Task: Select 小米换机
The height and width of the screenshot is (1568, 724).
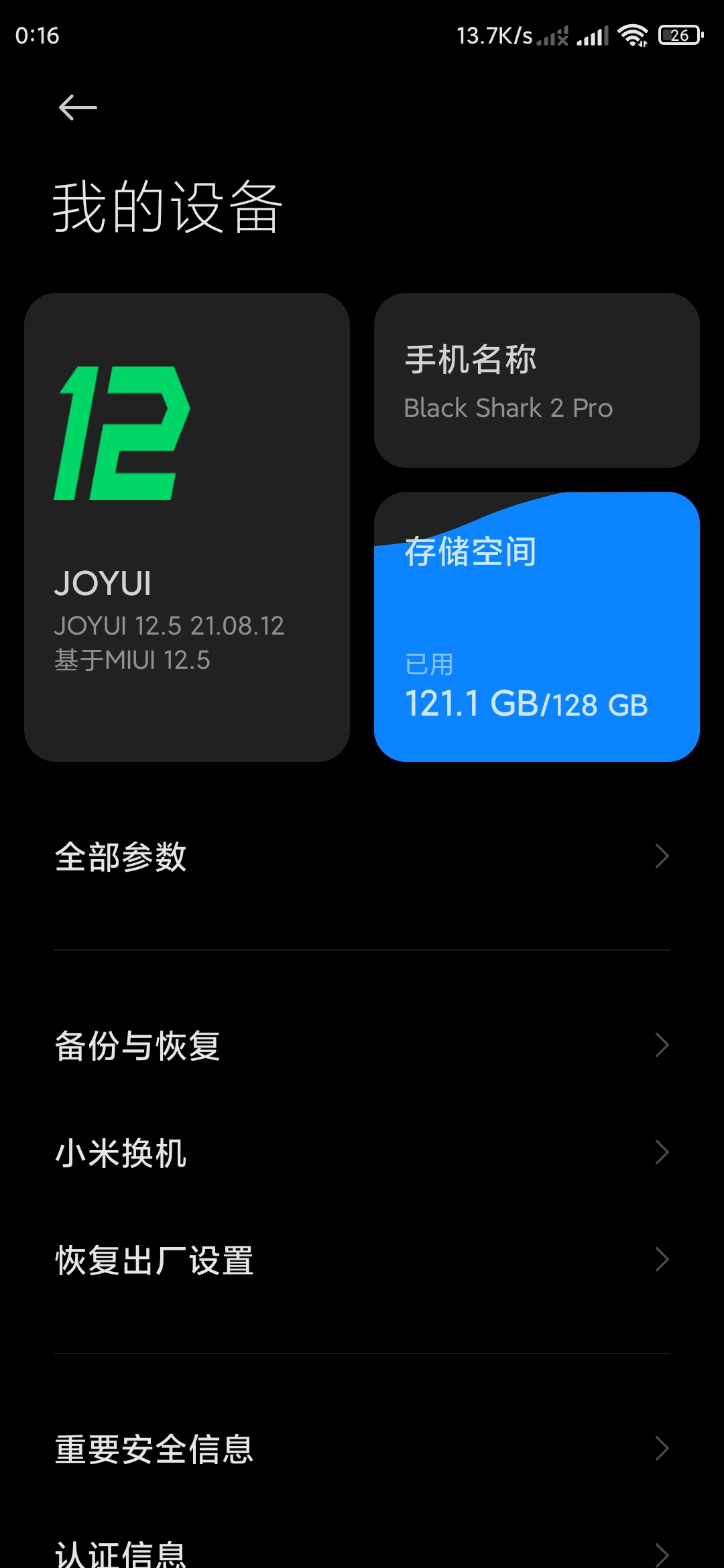Action: [x=362, y=1153]
